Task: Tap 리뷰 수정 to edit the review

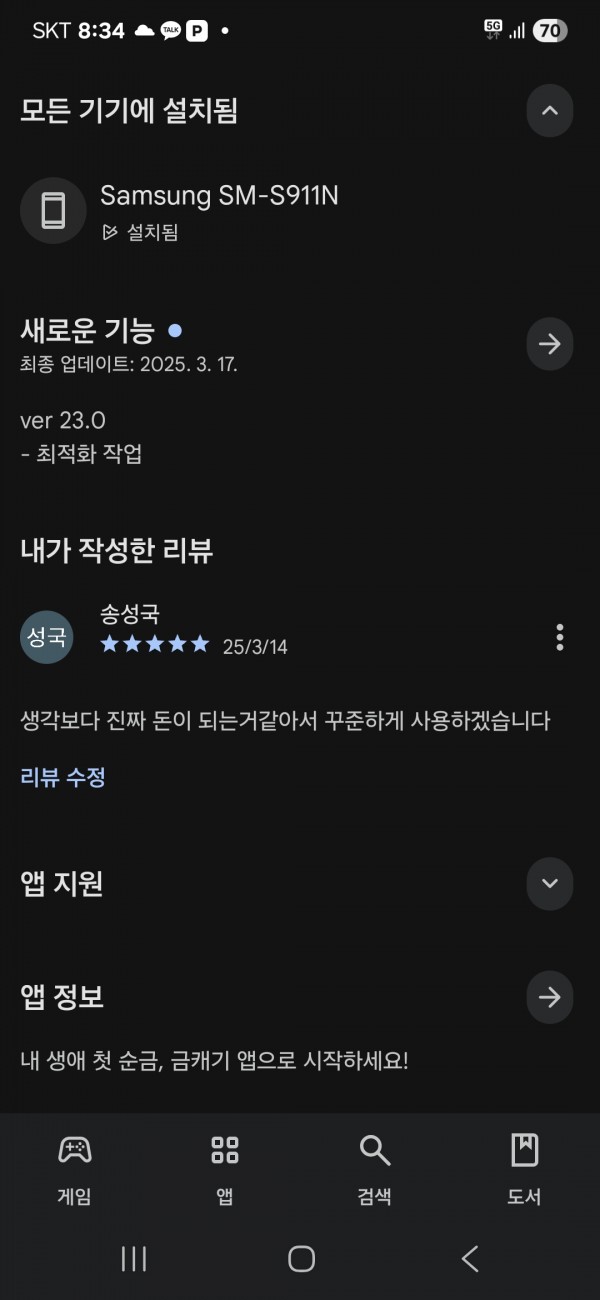Action: [x=63, y=777]
